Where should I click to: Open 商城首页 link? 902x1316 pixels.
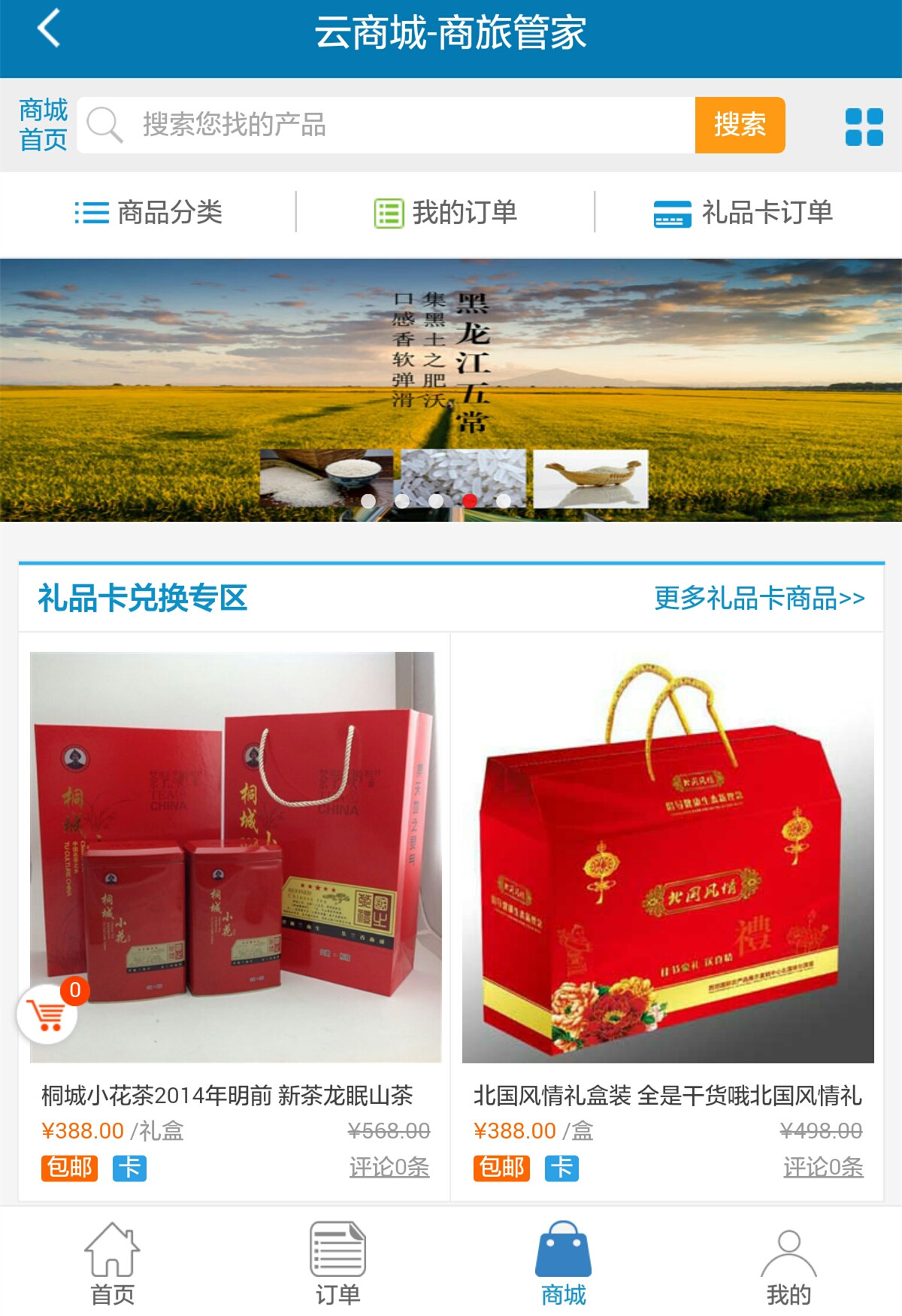[43, 125]
